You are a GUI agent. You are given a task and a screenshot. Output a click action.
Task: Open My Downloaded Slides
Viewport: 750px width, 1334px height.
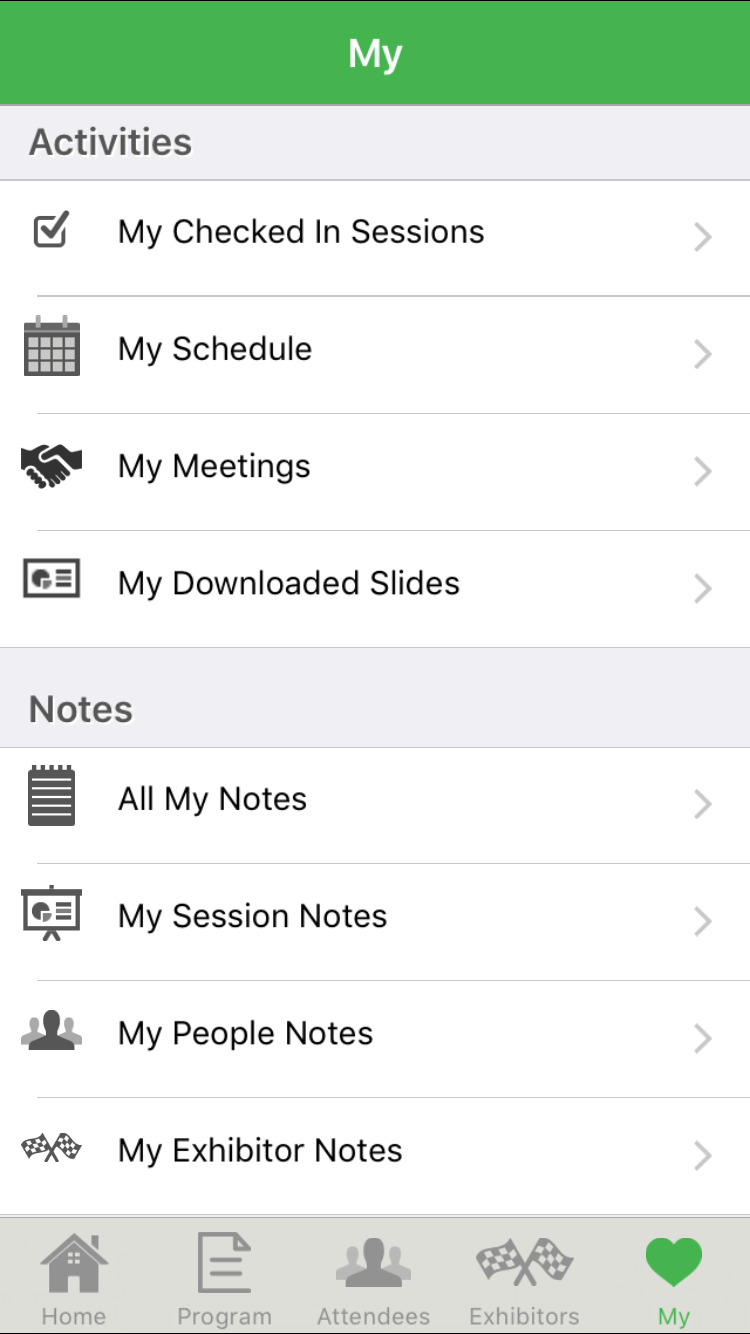click(375, 589)
